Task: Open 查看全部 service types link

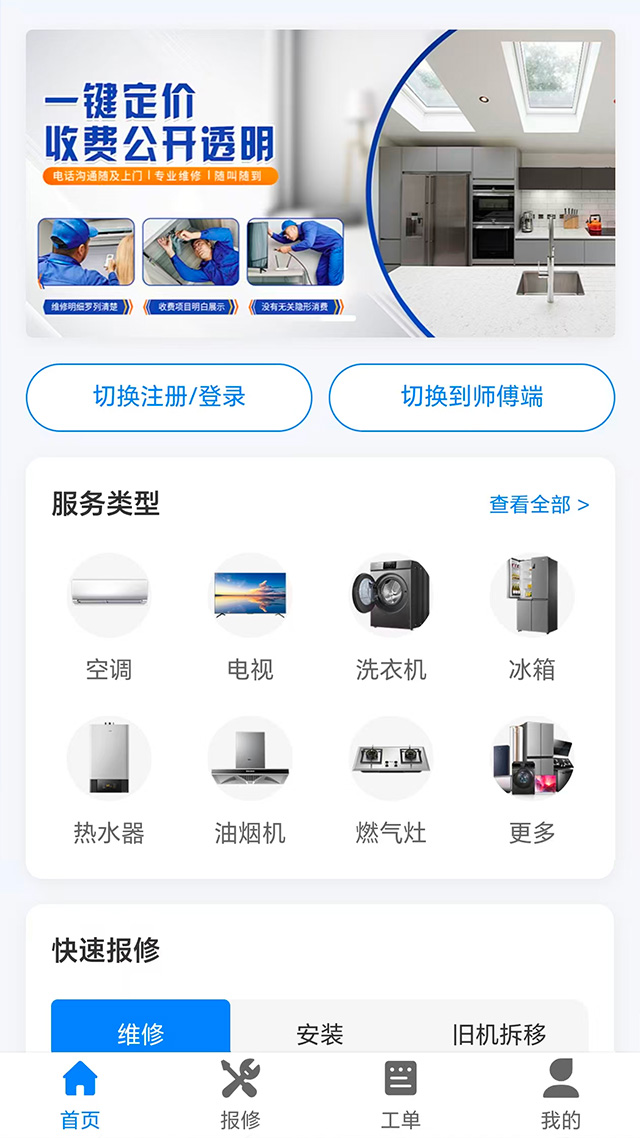Action: coord(539,505)
